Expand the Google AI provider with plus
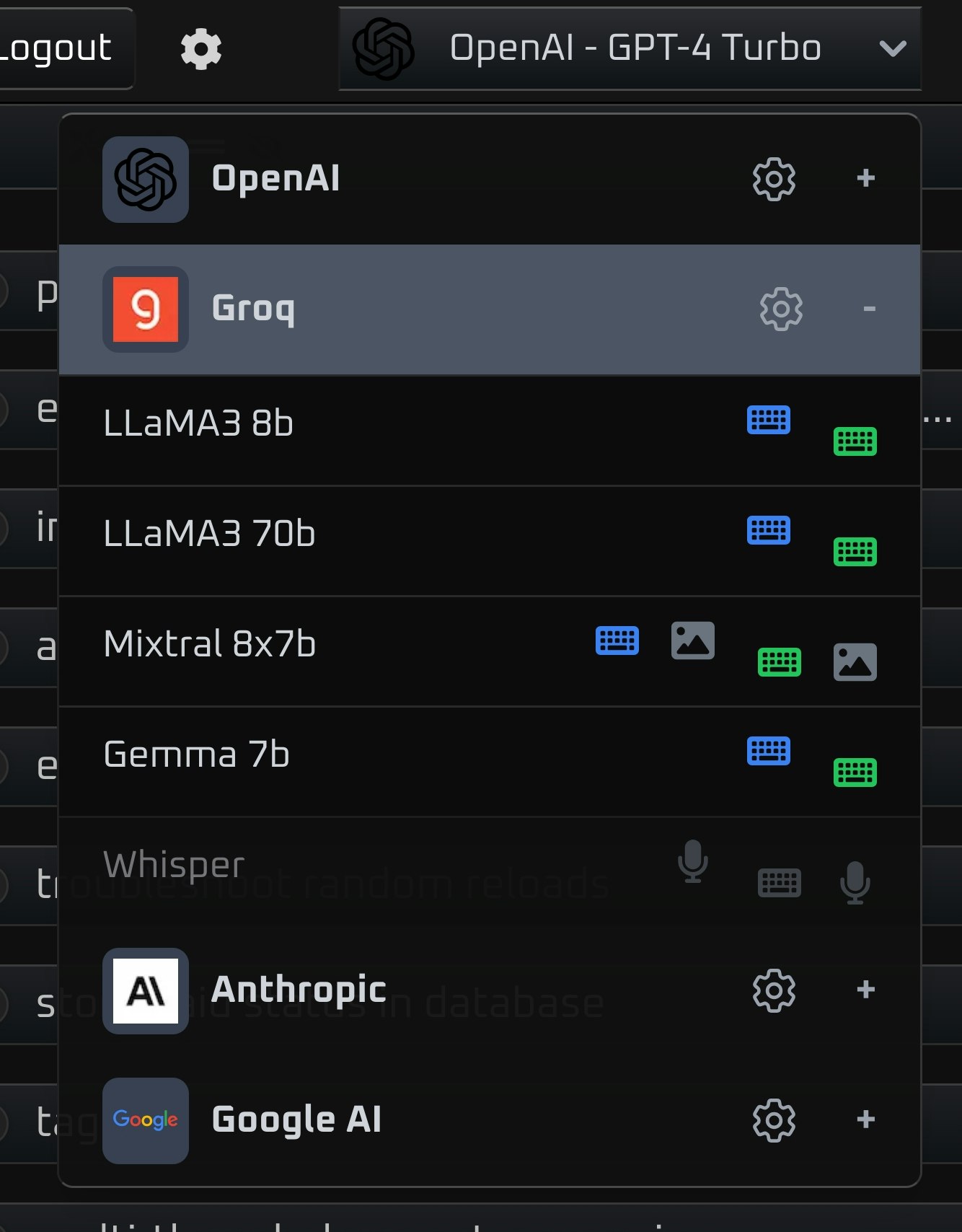The image size is (962, 1232). [x=866, y=1119]
